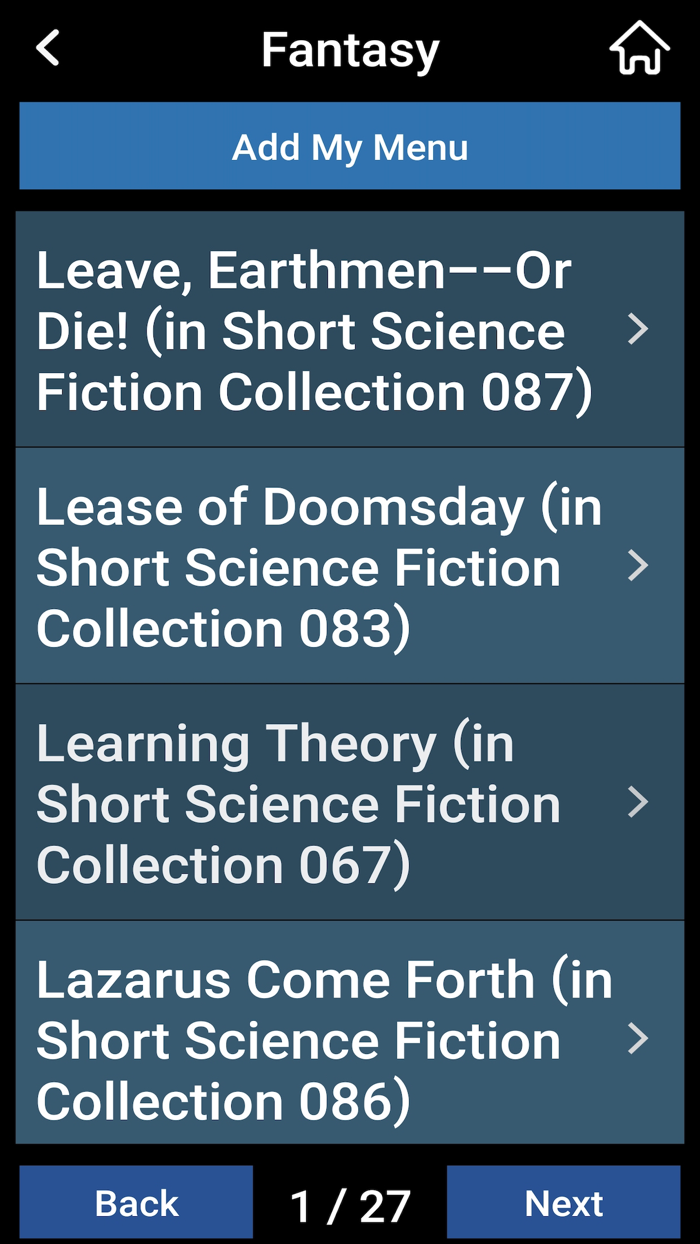The height and width of the screenshot is (1244, 700).
Task: Tap the Back page button
Action: pyautogui.click(x=136, y=1202)
